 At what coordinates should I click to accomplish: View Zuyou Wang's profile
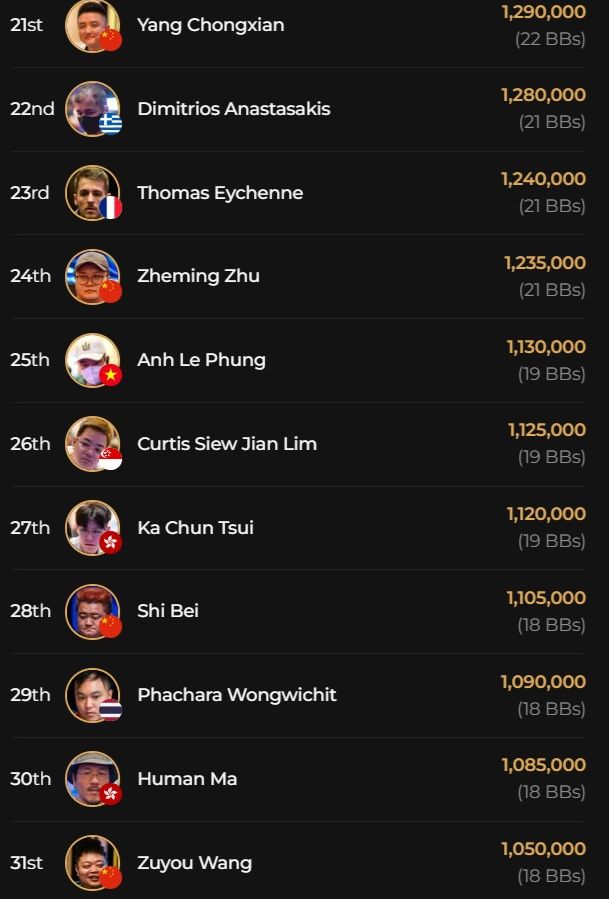pos(194,863)
